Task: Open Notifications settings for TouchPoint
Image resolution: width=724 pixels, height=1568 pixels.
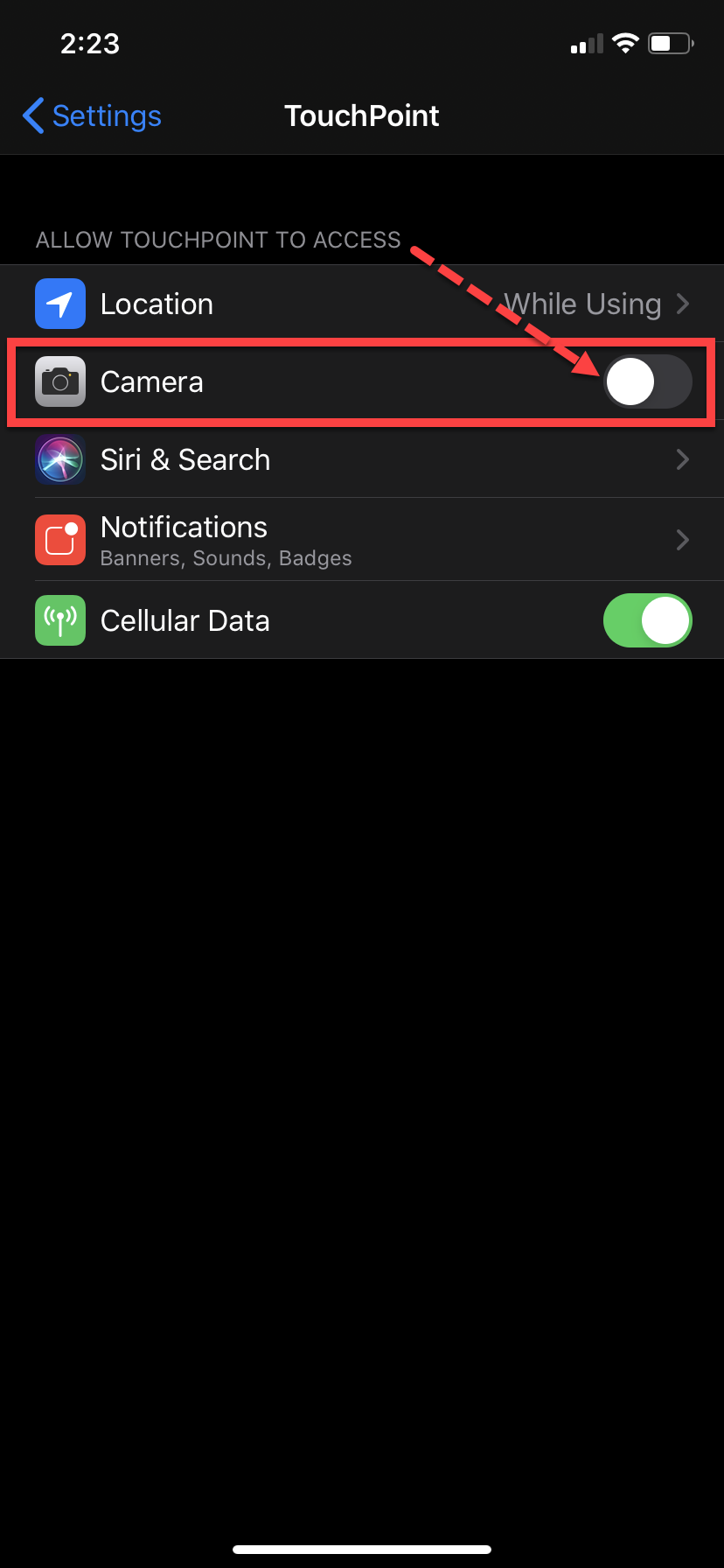Action: click(362, 540)
